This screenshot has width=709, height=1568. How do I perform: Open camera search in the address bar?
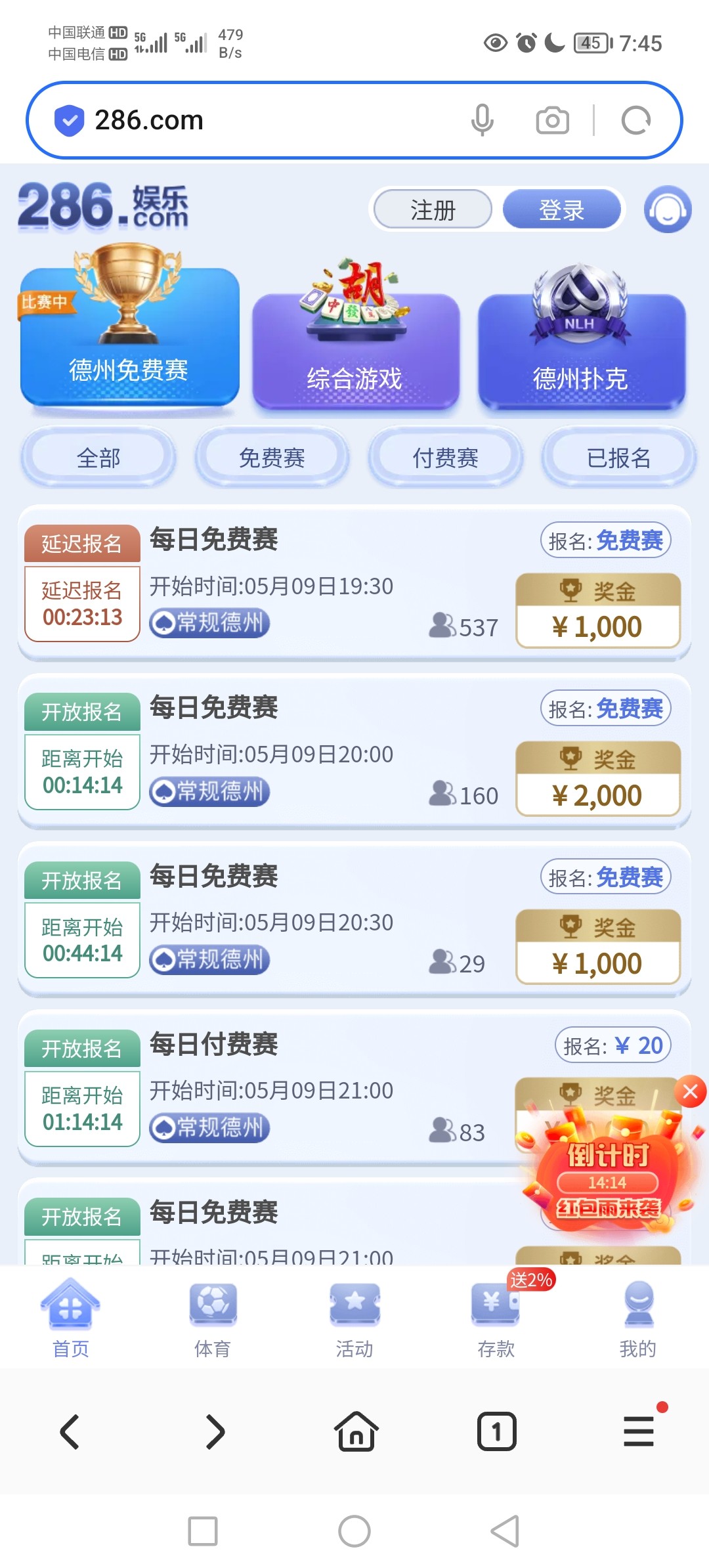click(552, 121)
